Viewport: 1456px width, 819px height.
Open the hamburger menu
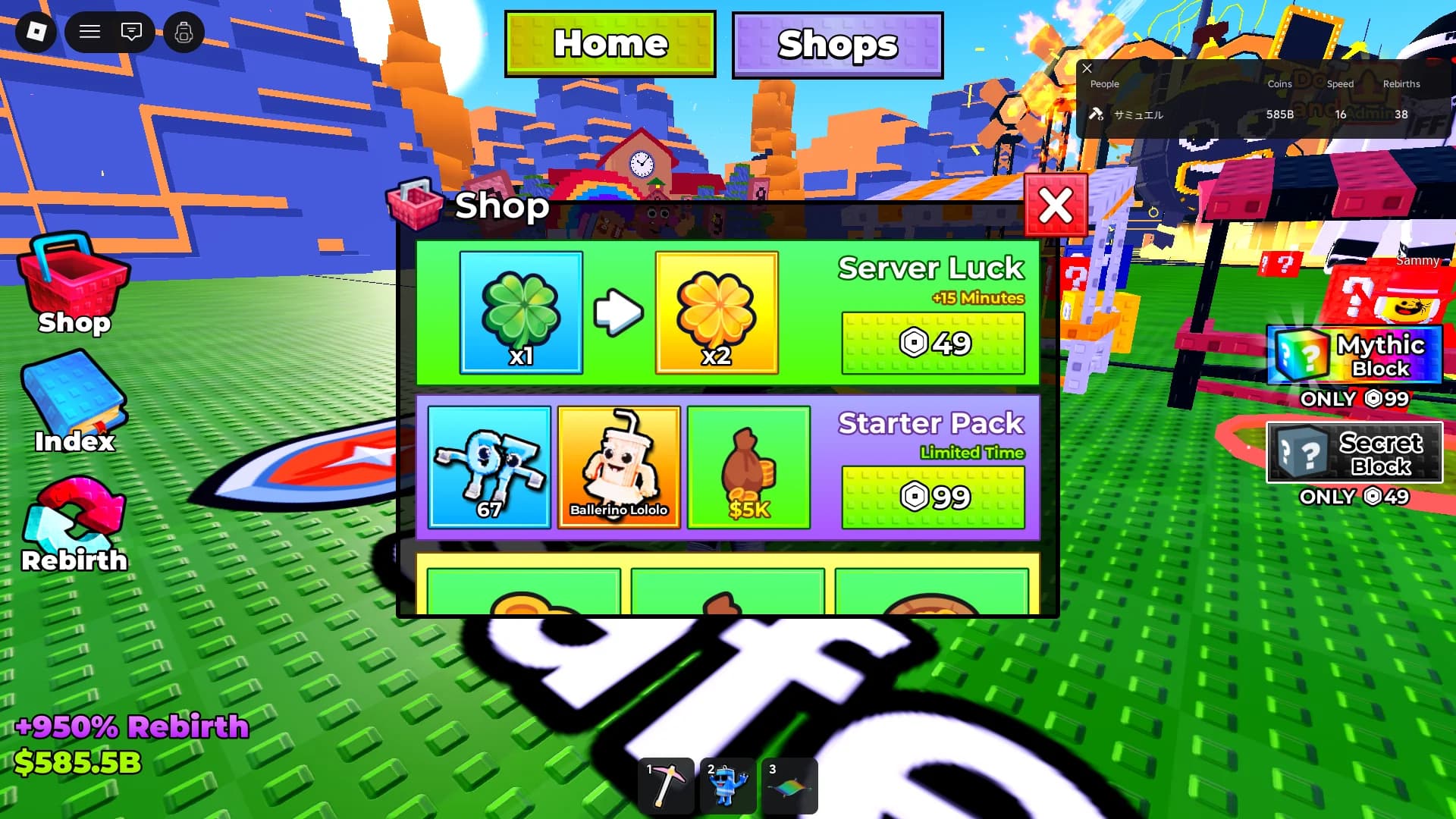(x=90, y=32)
